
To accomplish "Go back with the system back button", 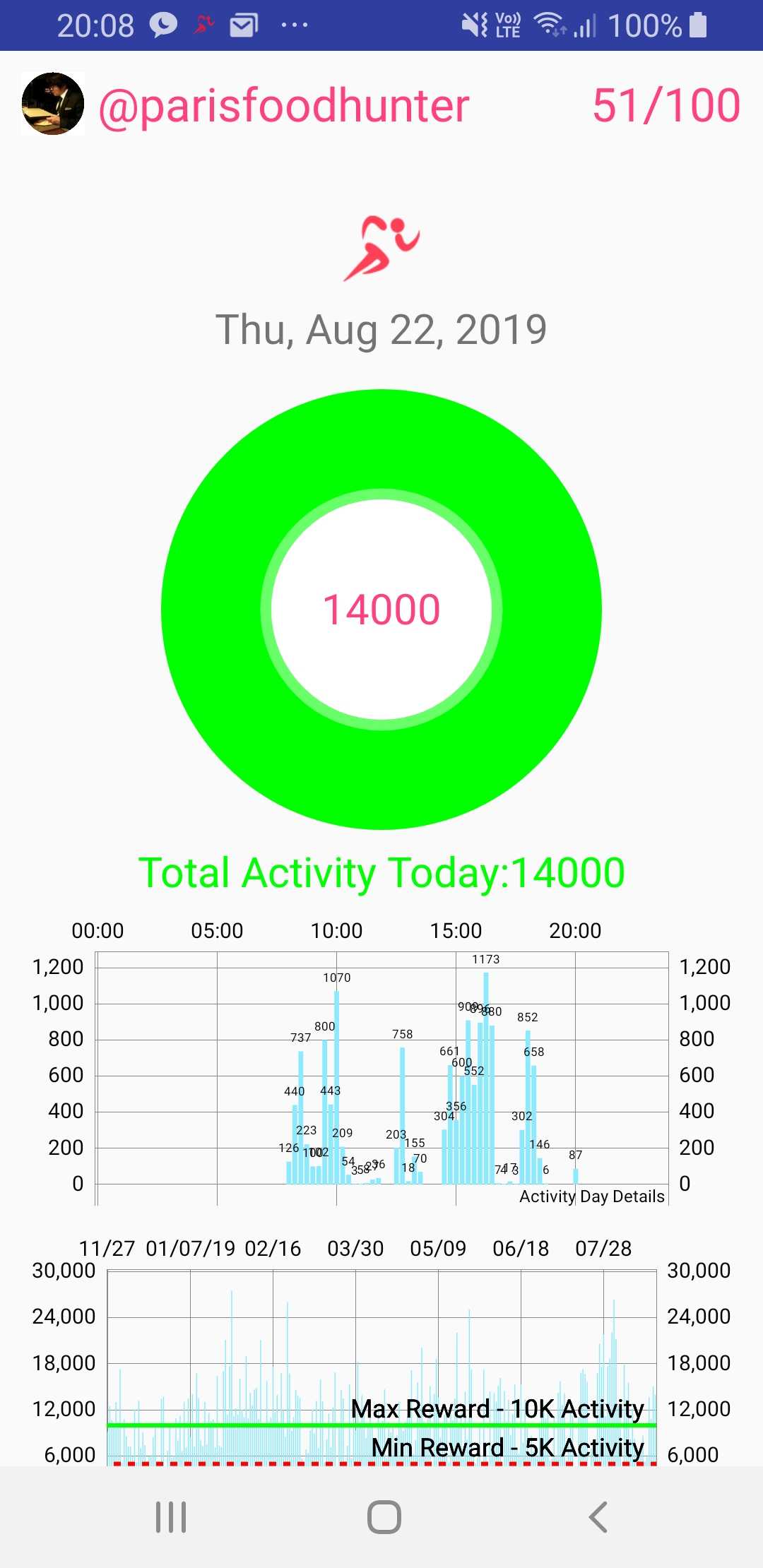I will [598, 1517].
